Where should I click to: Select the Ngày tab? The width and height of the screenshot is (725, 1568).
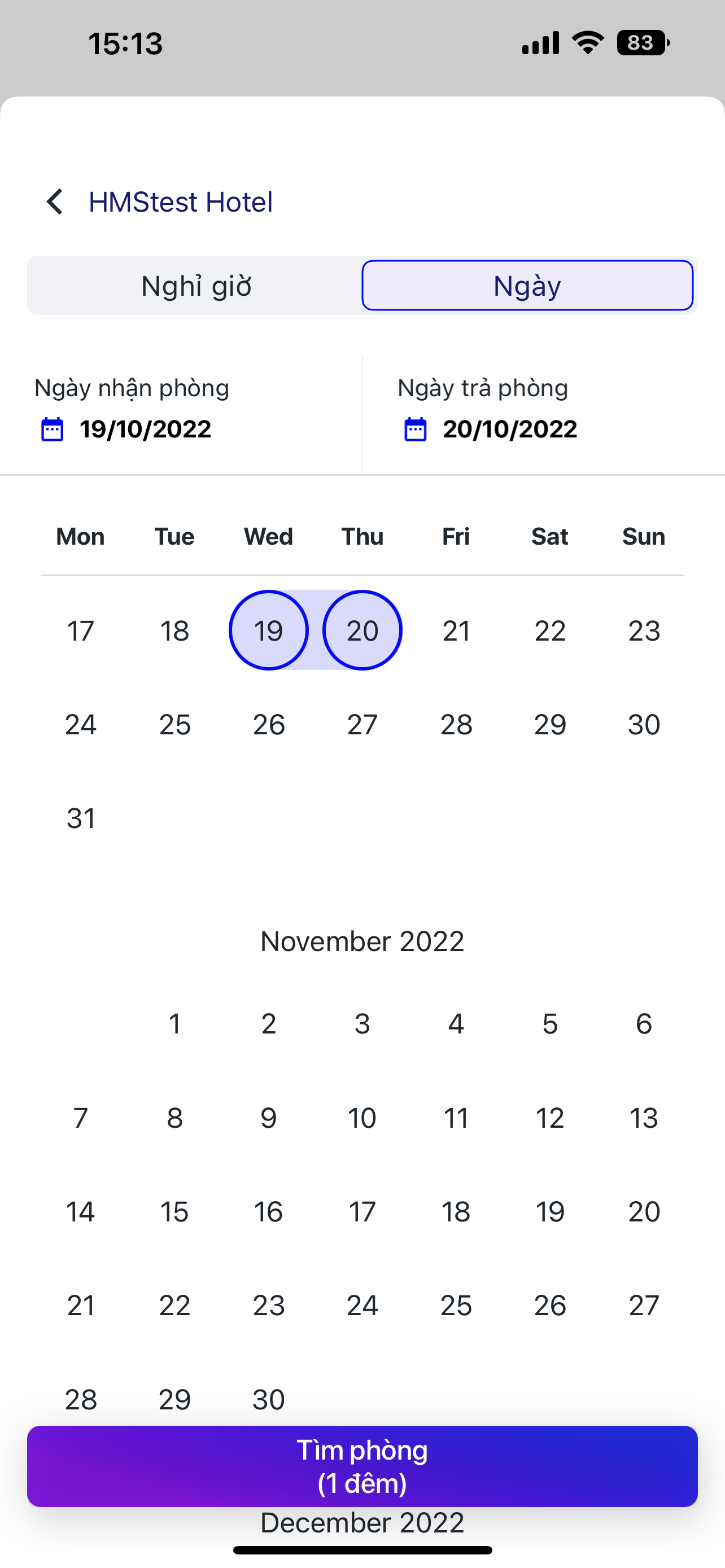coord(527,286)
